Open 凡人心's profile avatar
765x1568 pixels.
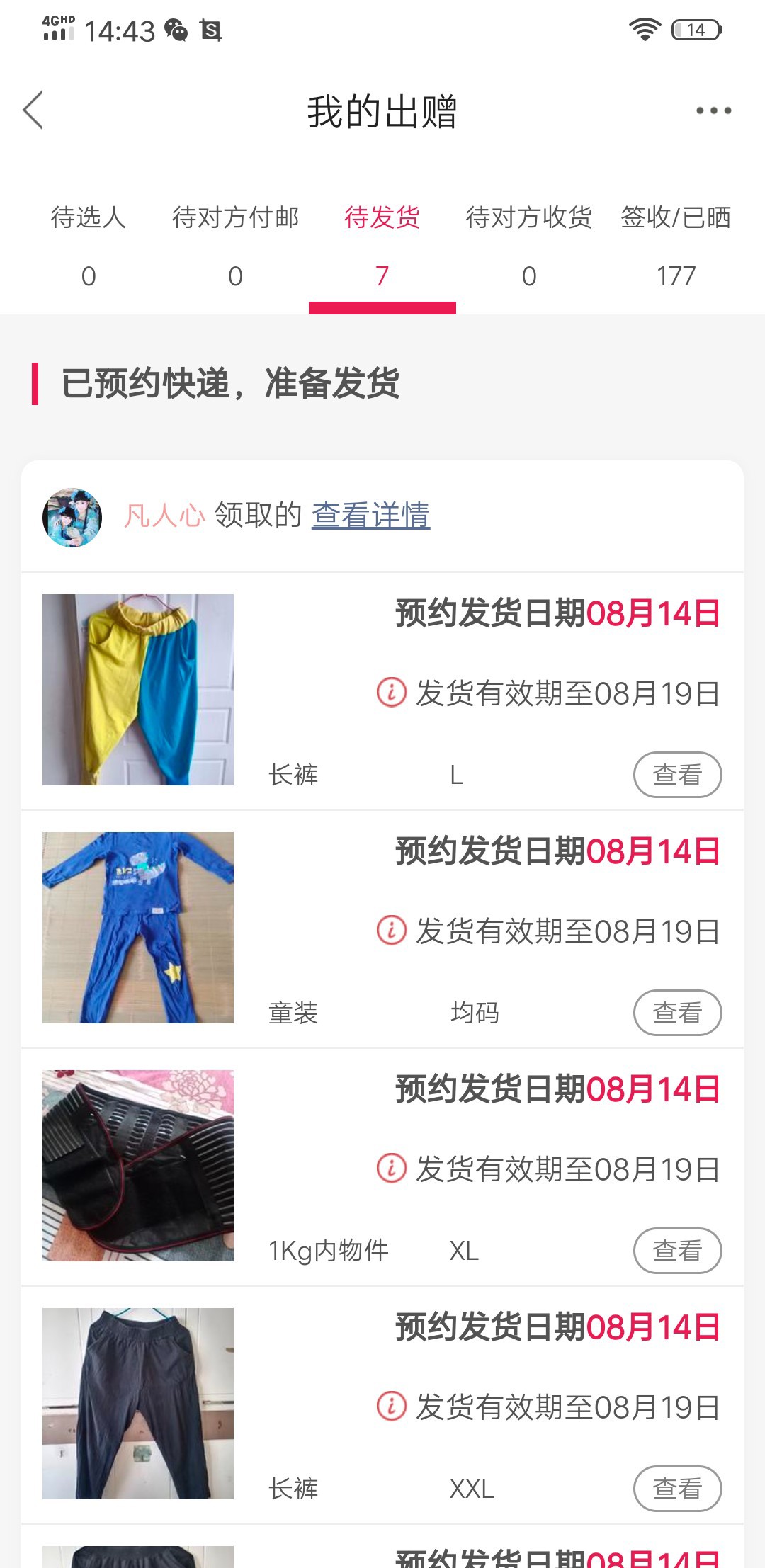72,517
